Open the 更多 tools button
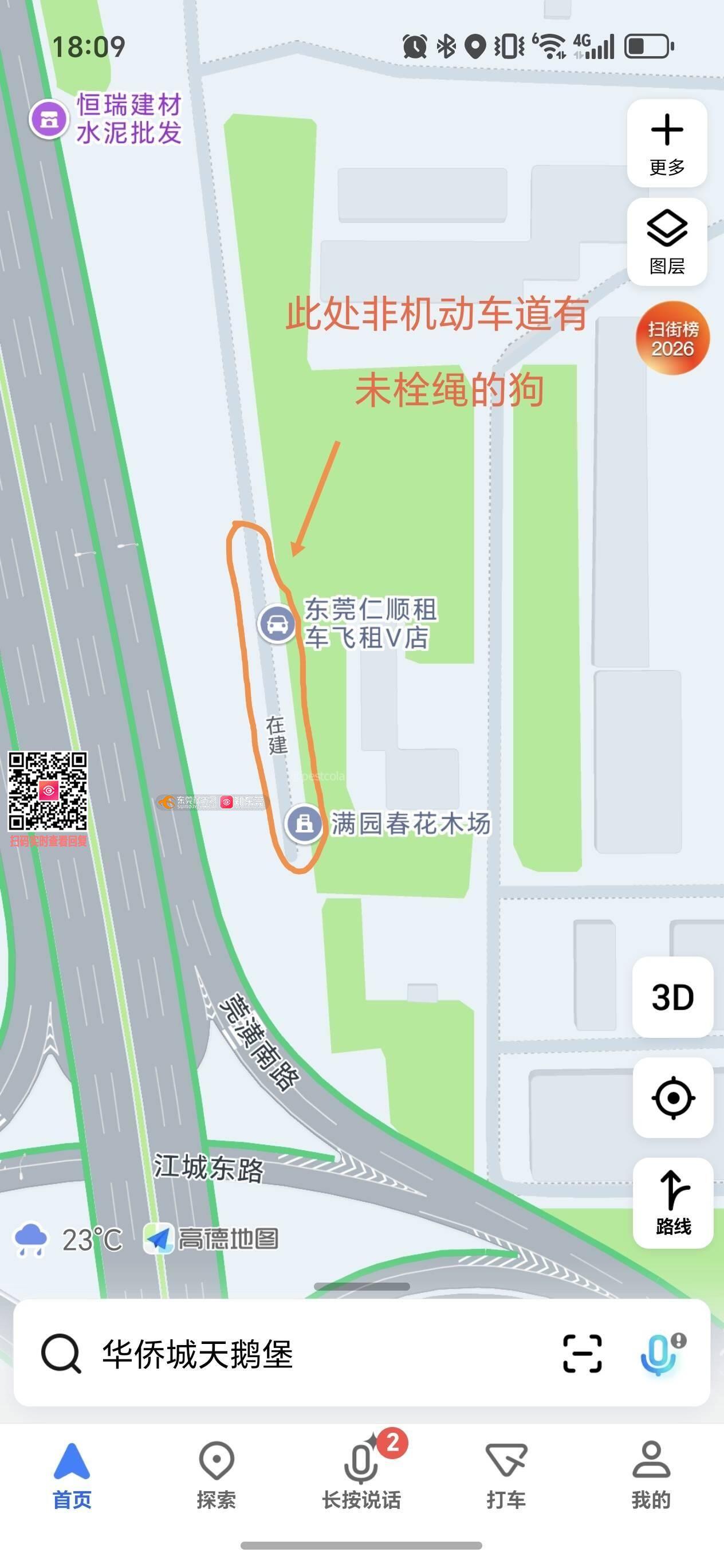Viewport: 724px width, 1568px height. point(667,143)
